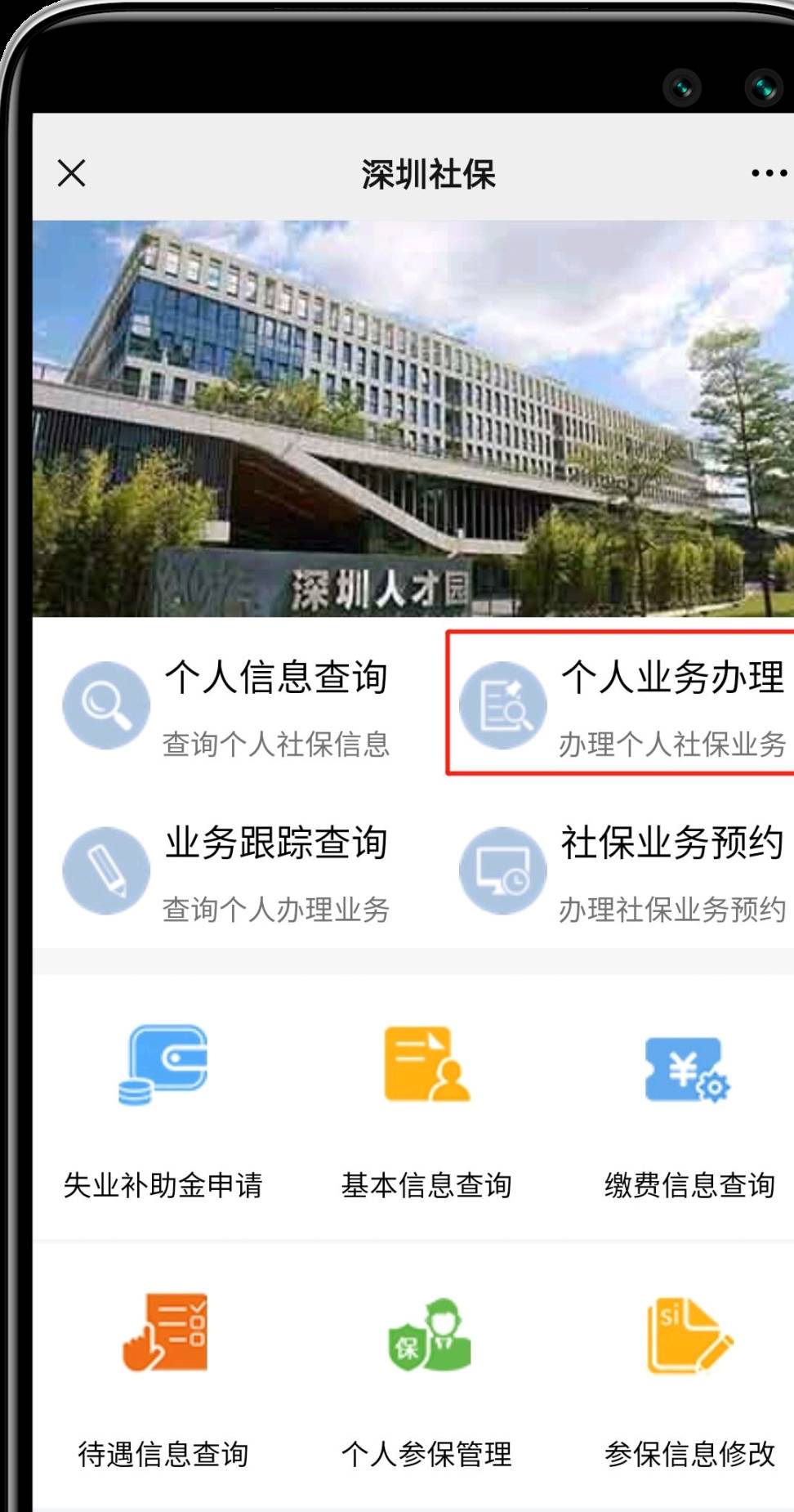The image size is (794, 1512).
Task: Open 业务跟踪查询
Action: 229,871
